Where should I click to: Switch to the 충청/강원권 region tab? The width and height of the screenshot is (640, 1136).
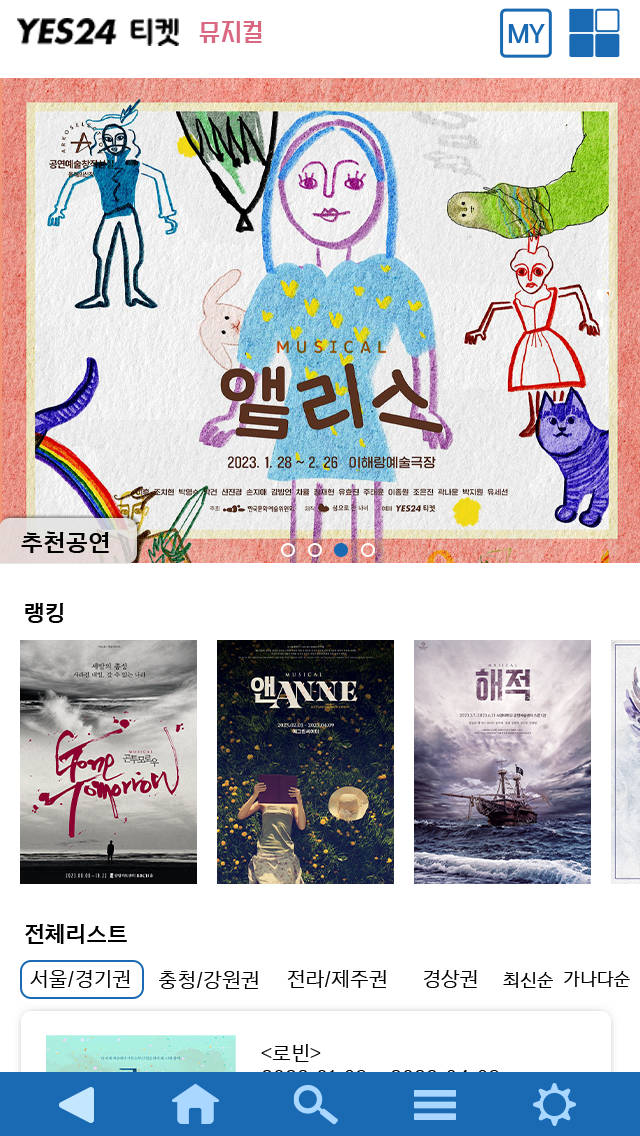pos(209,979)
